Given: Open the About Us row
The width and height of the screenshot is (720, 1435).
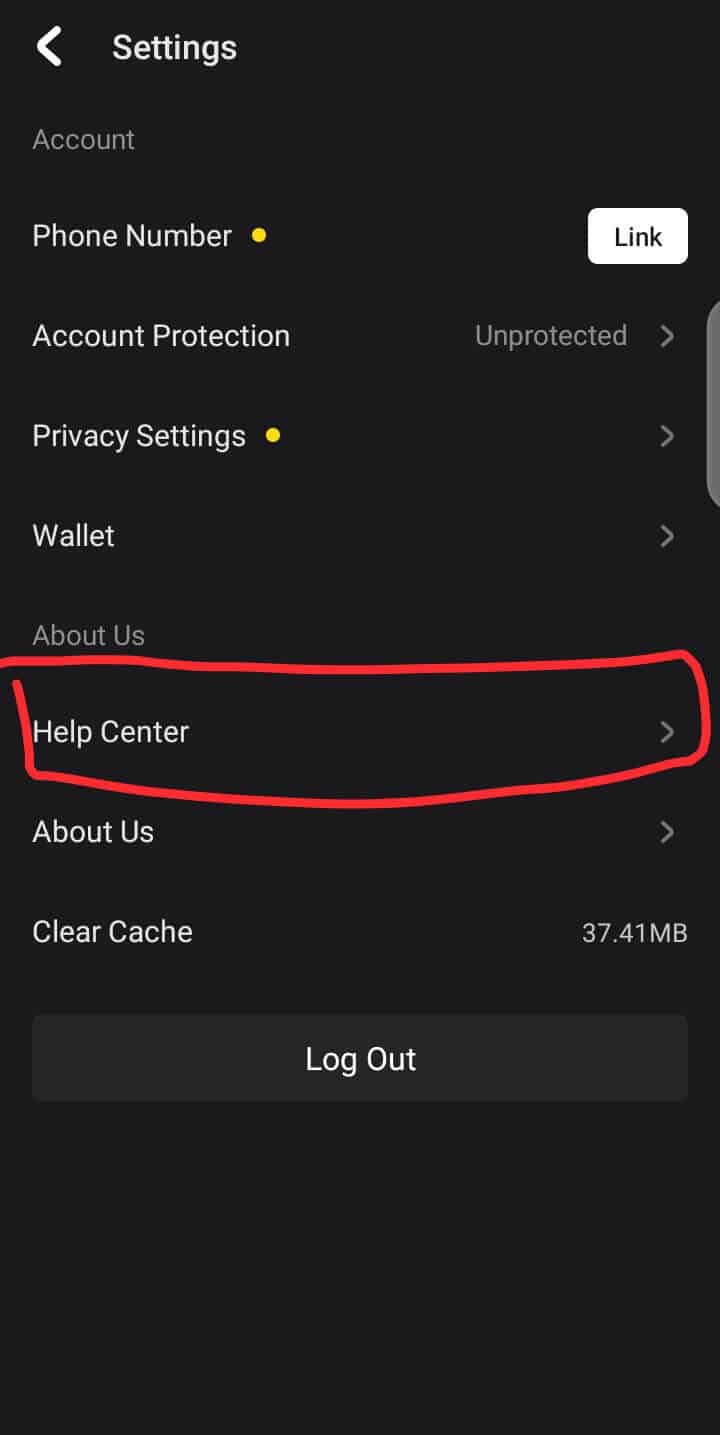Looking at the screenshot, I should click(x=360, y=832).
